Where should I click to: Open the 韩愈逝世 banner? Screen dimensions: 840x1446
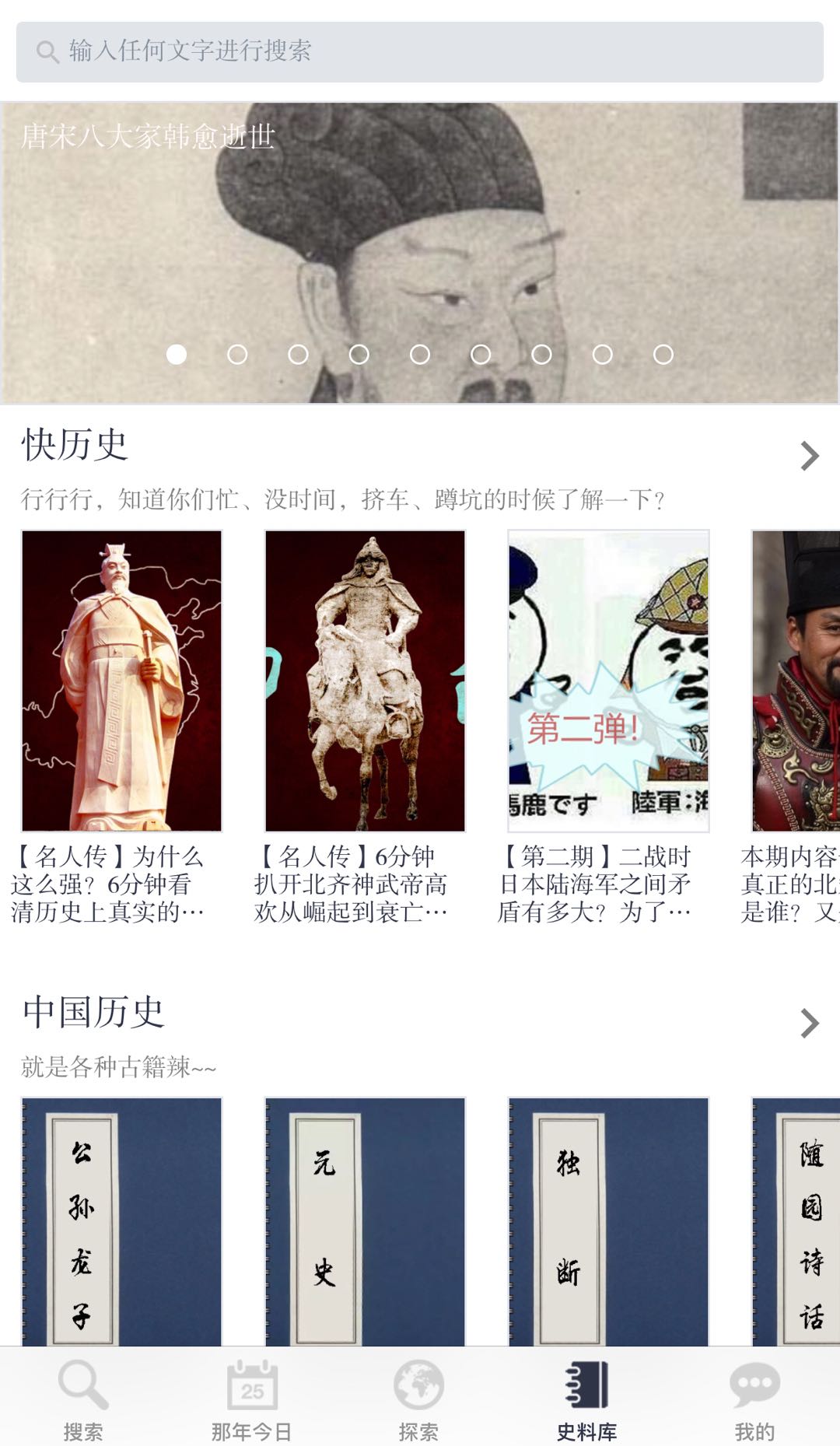[420, 233]
